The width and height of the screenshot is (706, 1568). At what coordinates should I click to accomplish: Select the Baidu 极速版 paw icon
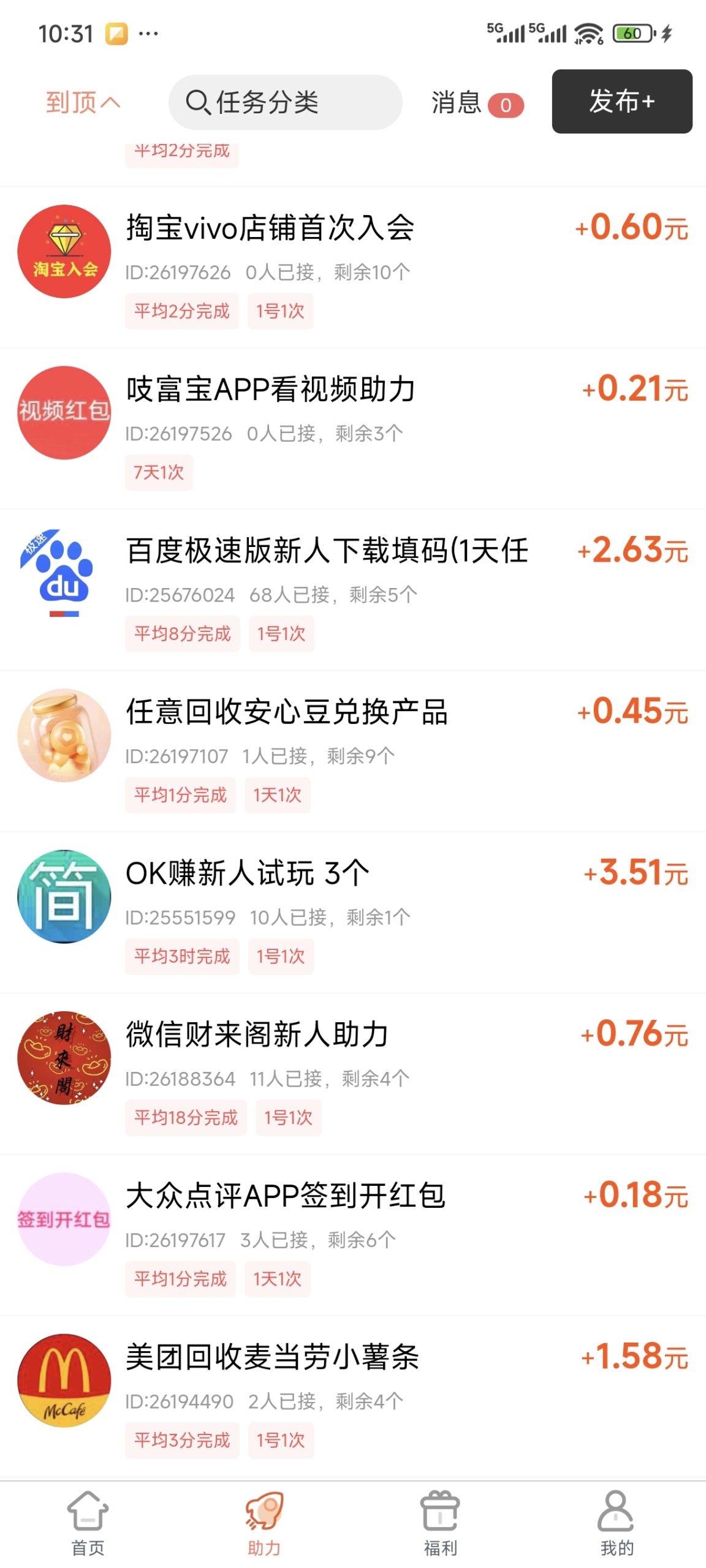click(x=64, y=576)
